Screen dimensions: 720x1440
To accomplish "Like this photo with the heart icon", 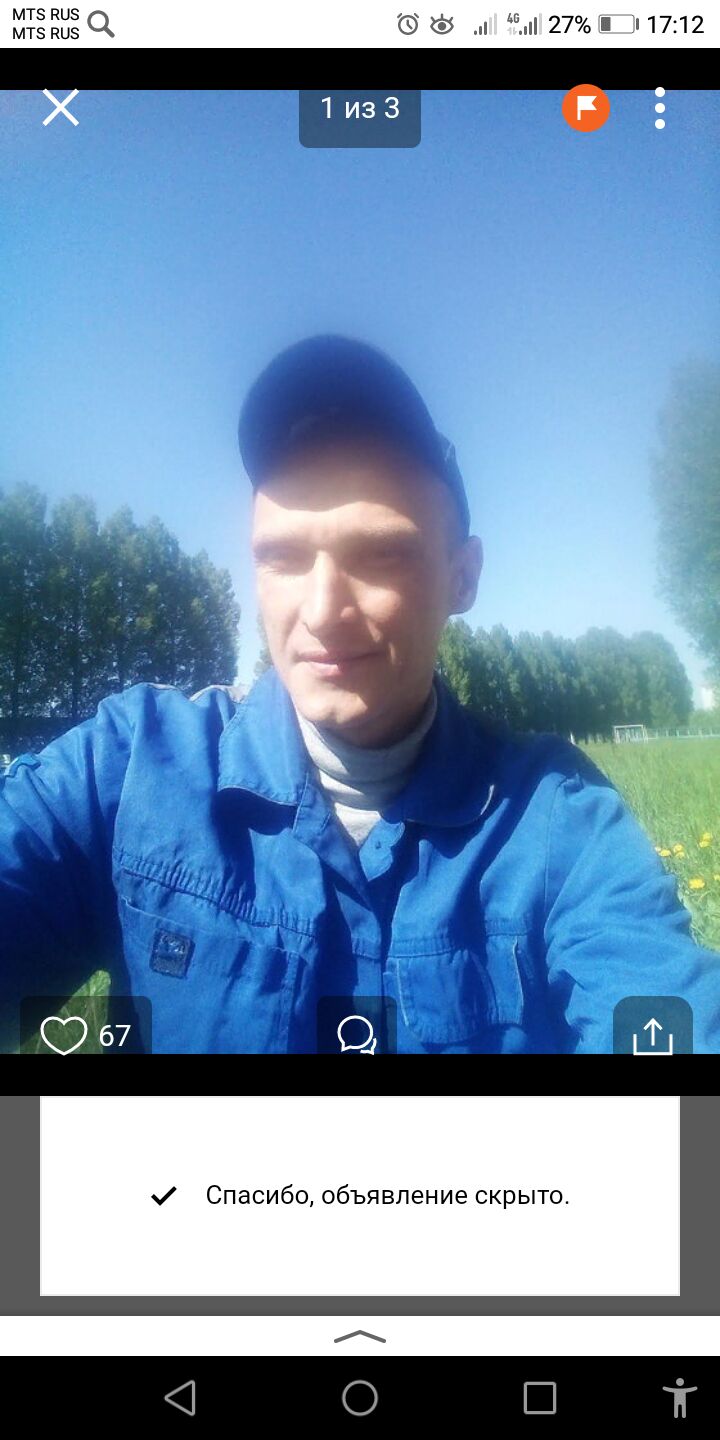I will (64, 1035).
